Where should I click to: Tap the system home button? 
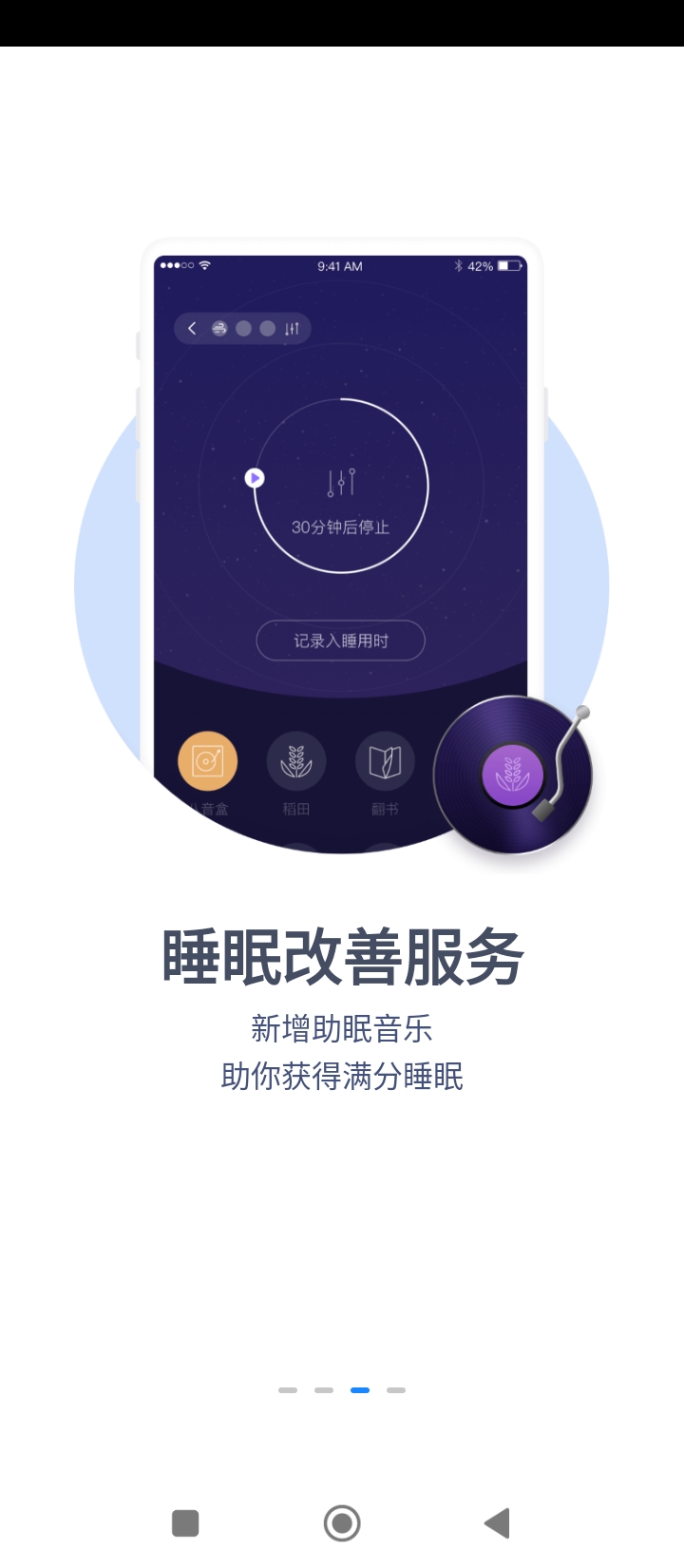(x=342, y=1523)
